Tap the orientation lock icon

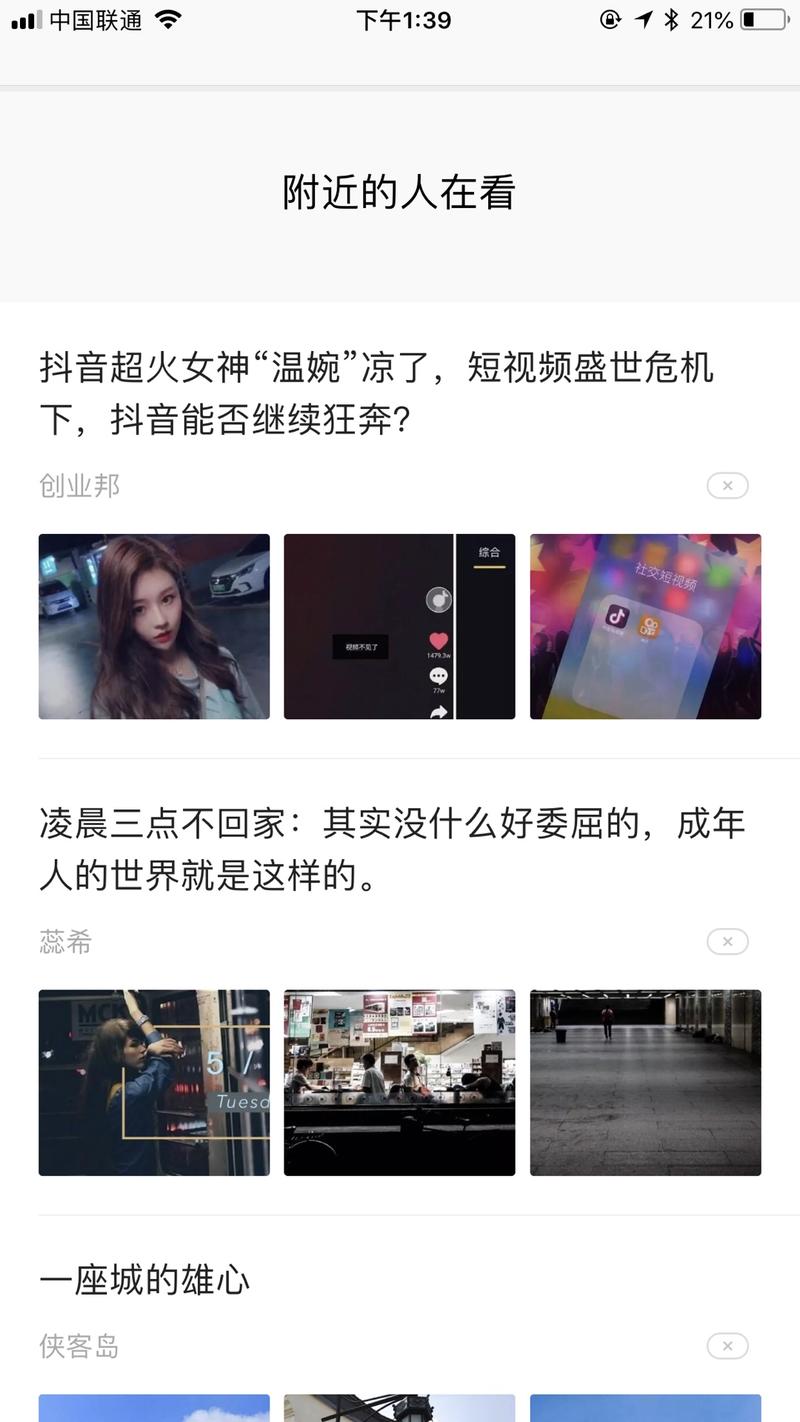(611, 19)
